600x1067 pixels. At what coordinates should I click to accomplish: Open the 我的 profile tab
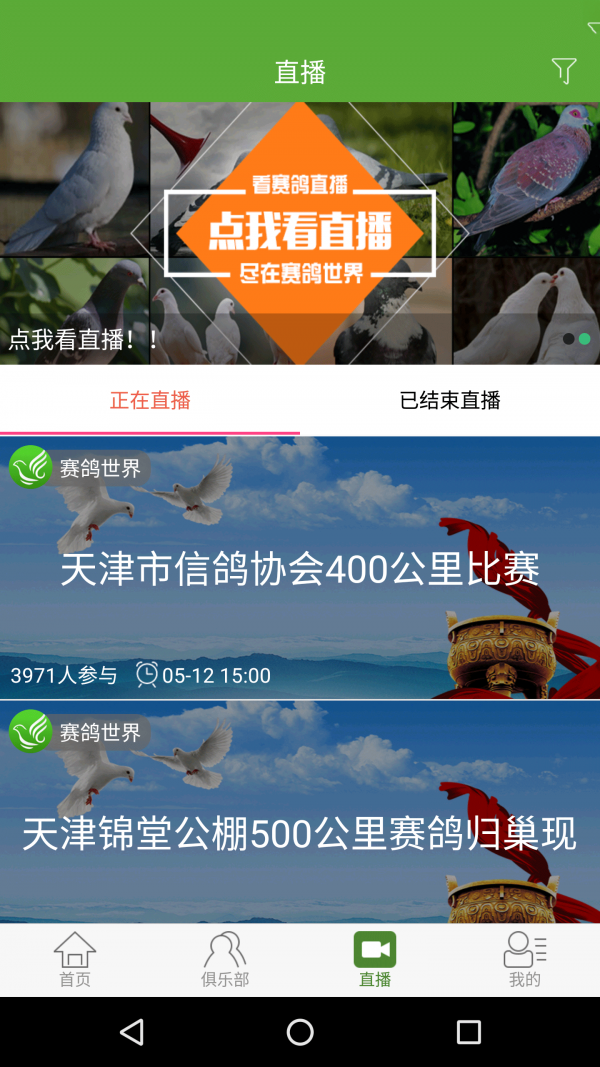[x=525, y=959]
